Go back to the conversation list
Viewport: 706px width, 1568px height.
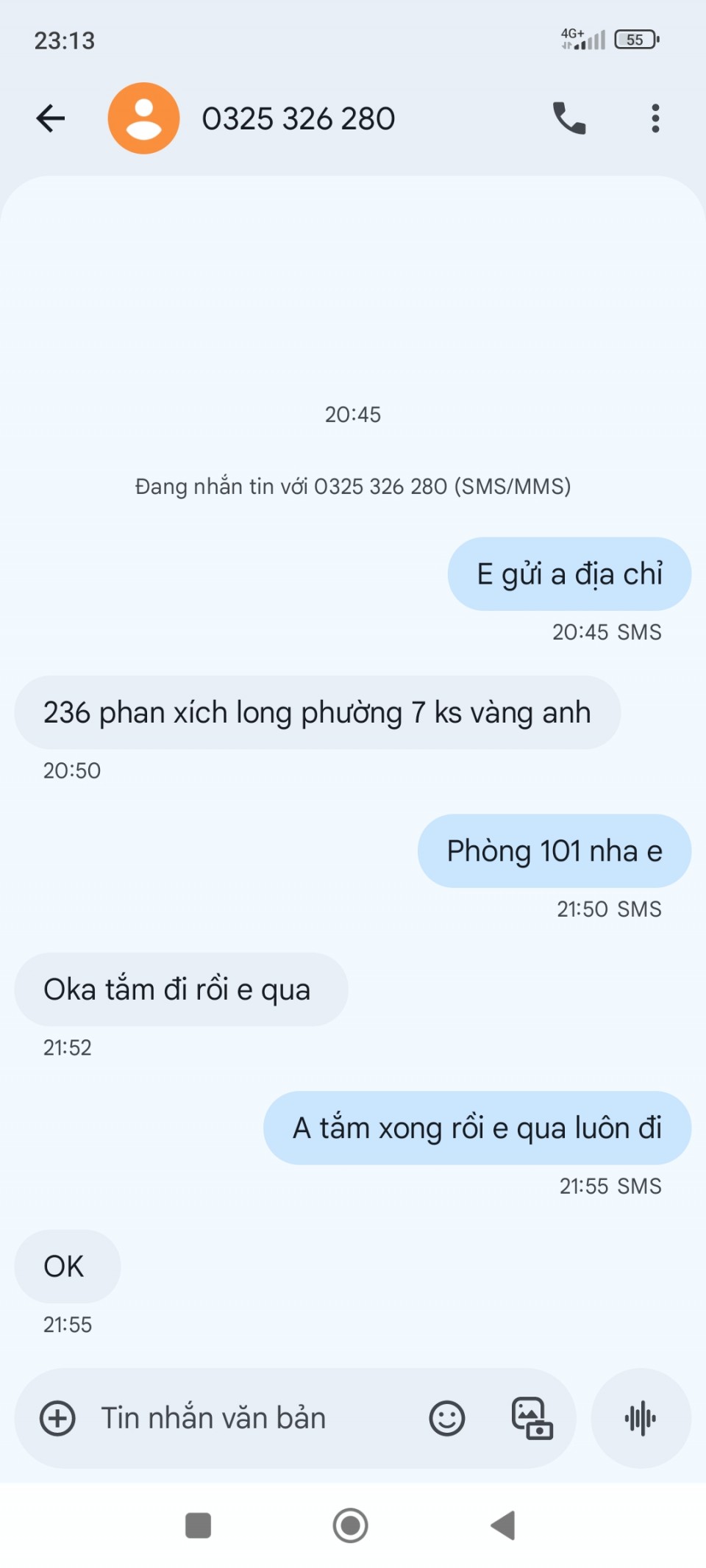(x=51, y=118)
